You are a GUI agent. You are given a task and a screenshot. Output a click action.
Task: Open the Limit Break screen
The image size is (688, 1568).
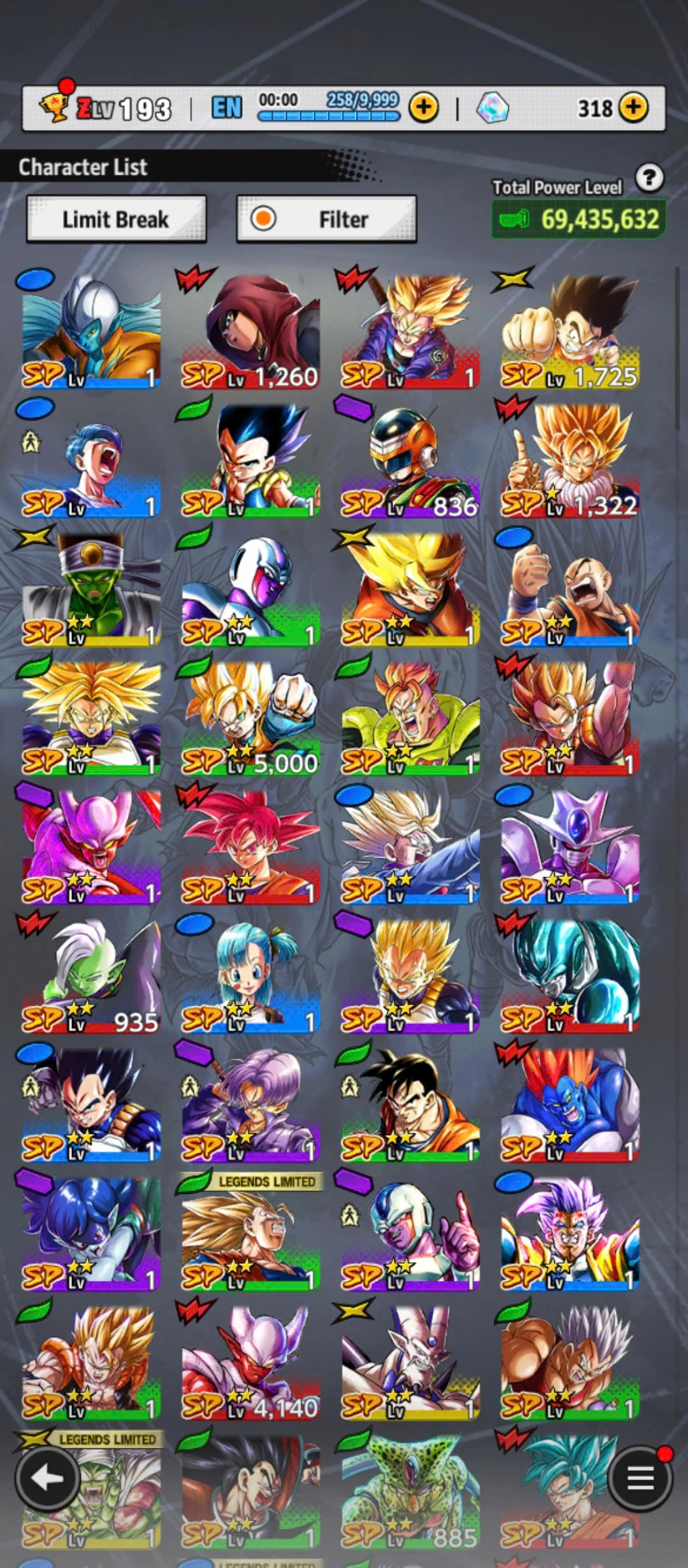tap(116, 219)
